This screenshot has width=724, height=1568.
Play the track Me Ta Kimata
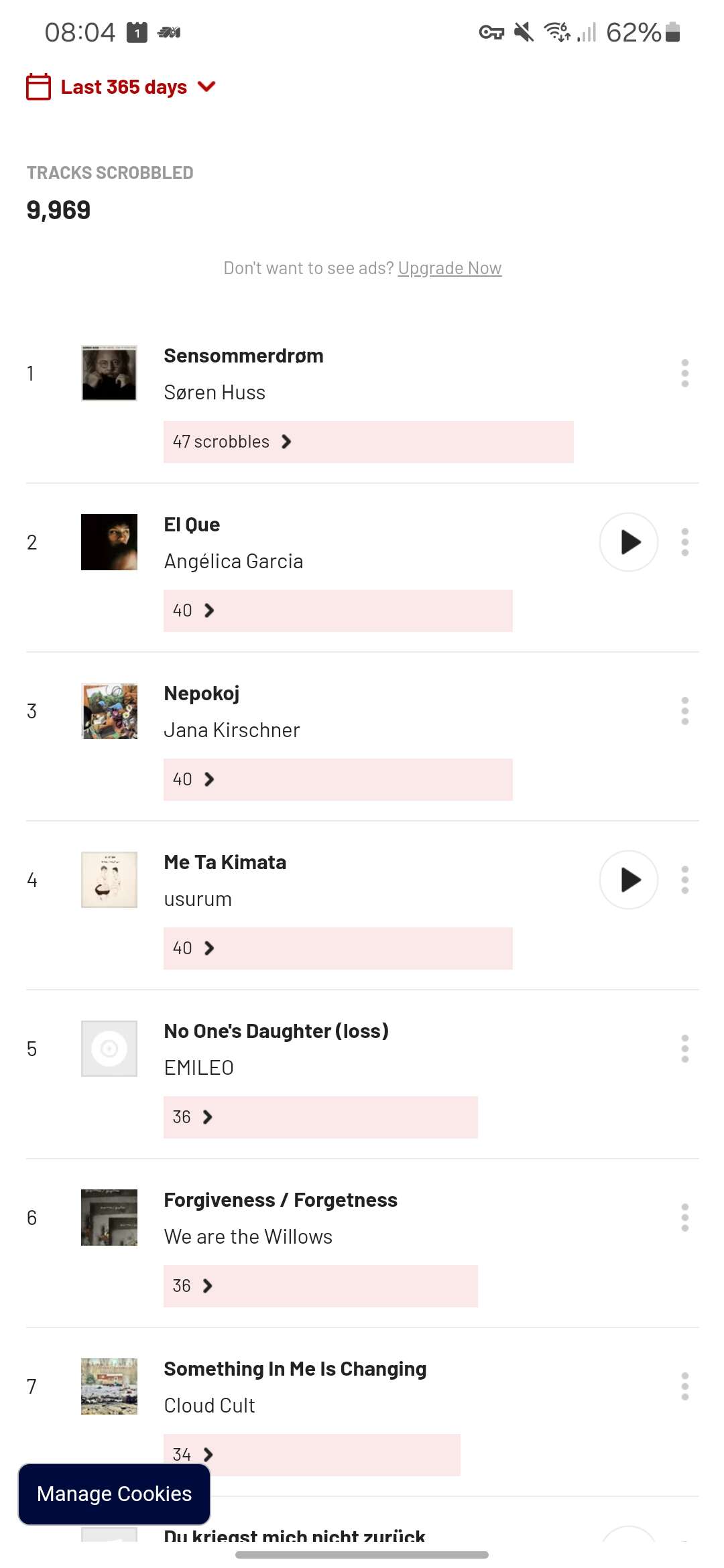[x=628, y=880]
